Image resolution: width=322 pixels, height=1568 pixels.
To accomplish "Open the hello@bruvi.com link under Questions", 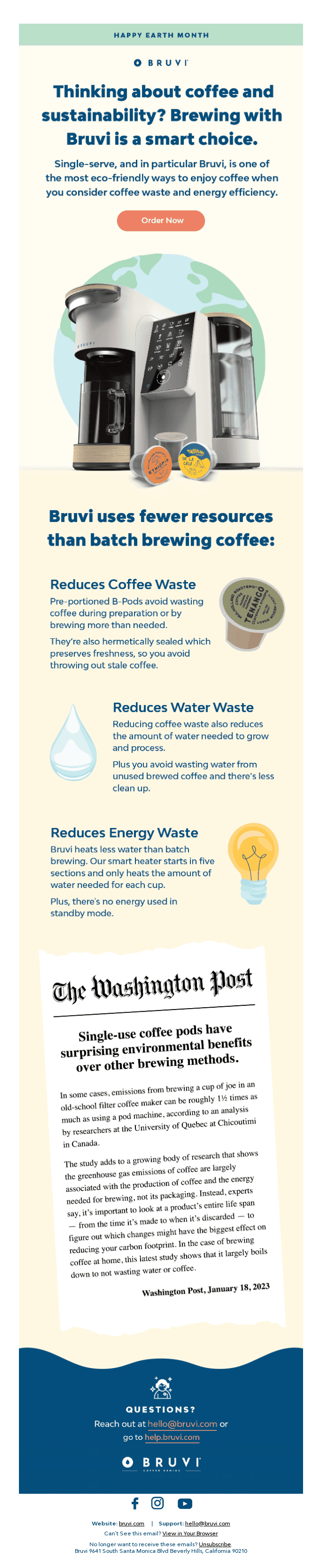I will coord(182,1424).
